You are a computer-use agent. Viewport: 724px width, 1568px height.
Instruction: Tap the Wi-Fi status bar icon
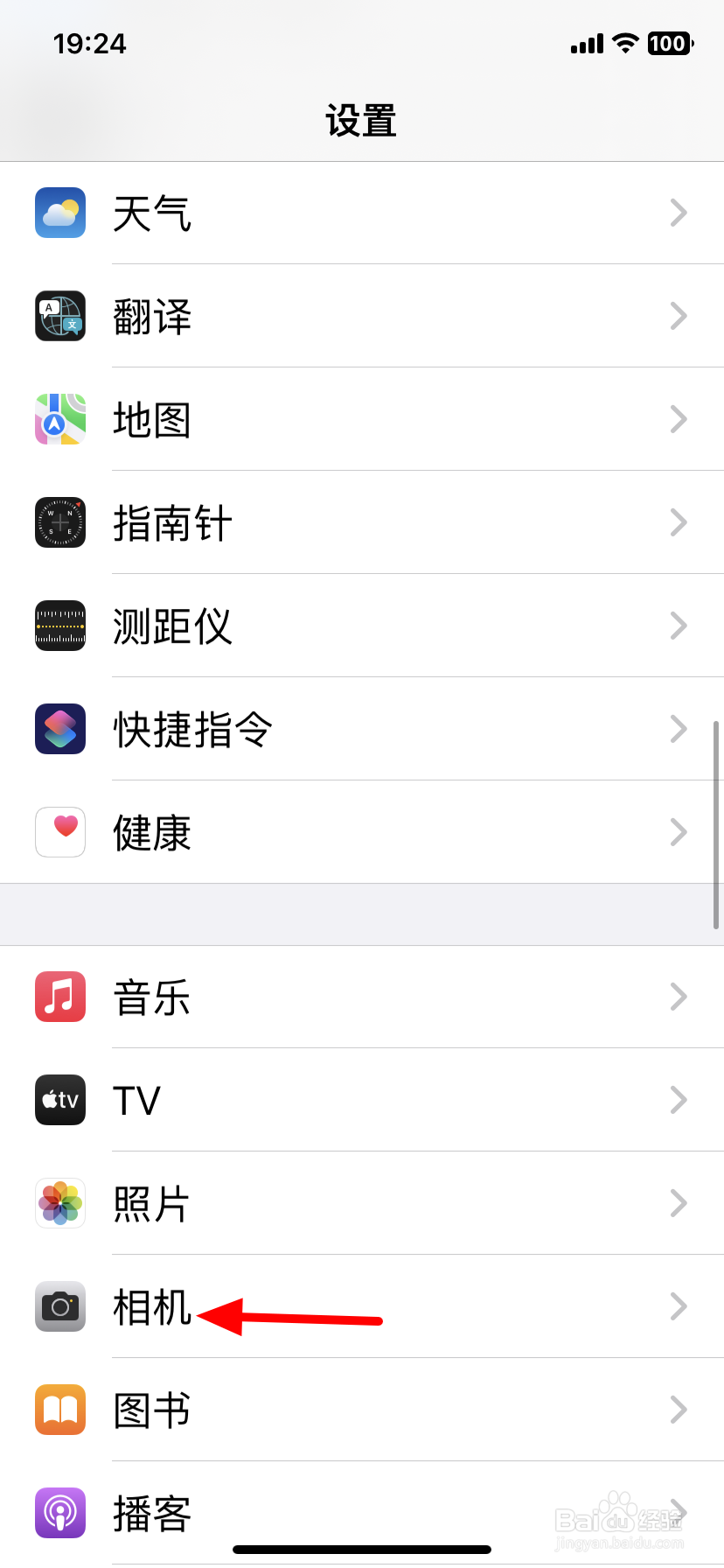click(628, 43)
